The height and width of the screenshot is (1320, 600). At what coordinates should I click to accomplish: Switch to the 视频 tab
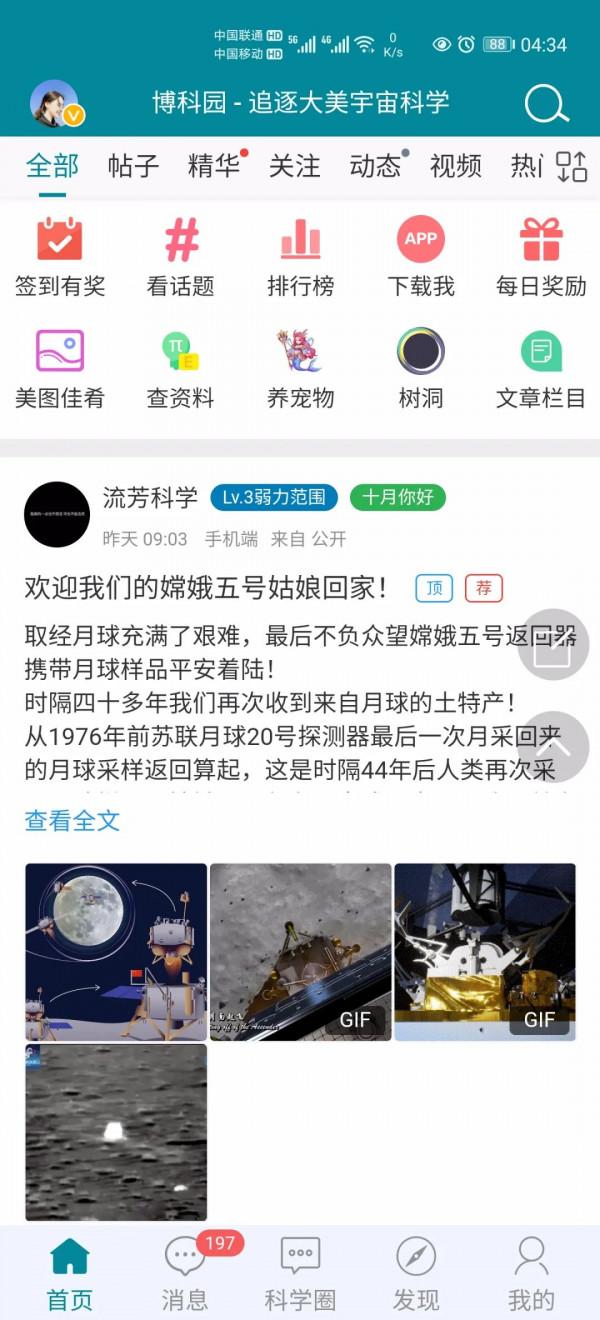pos(455,166)
